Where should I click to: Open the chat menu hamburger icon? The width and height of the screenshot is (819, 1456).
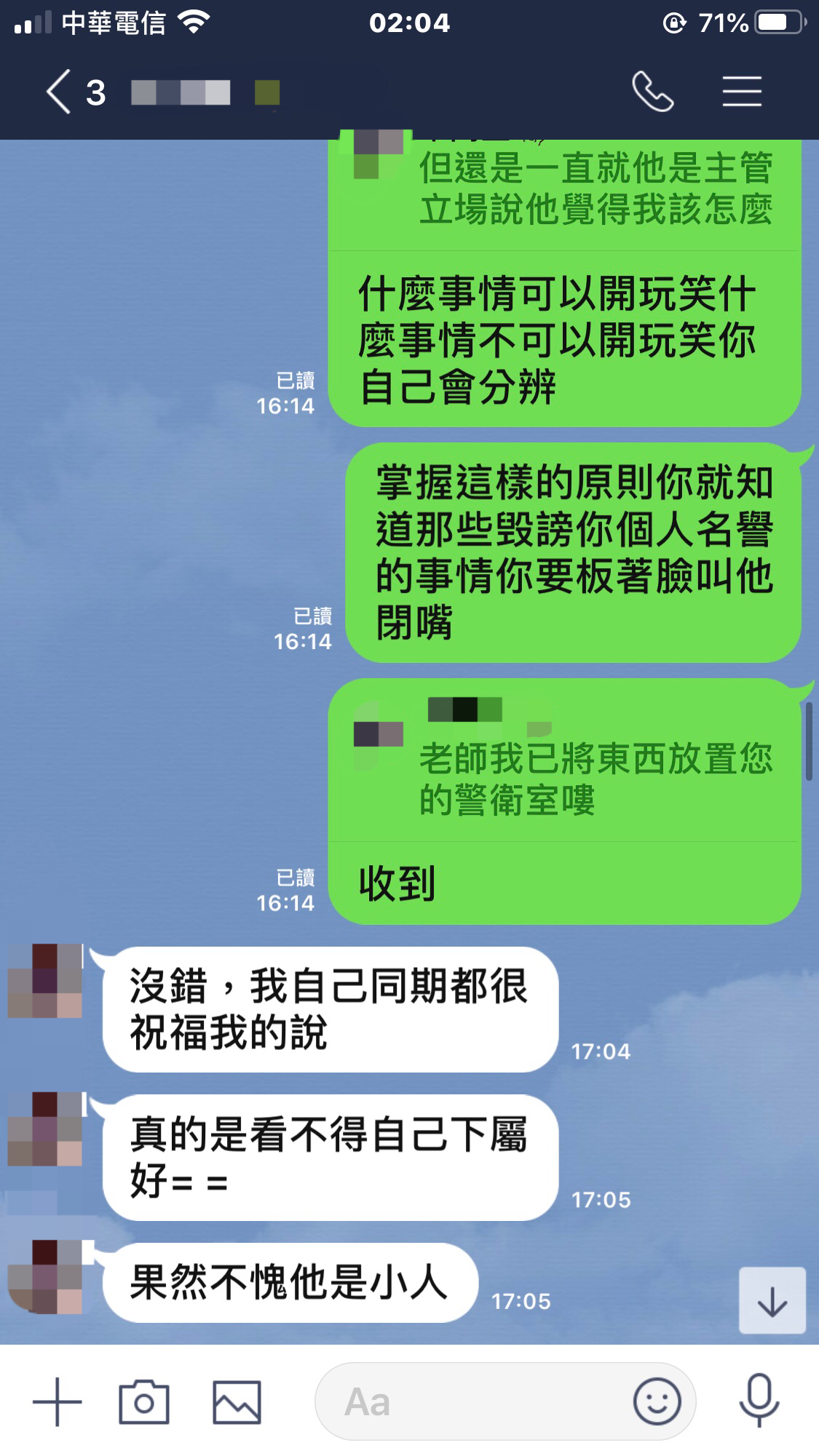741,92
